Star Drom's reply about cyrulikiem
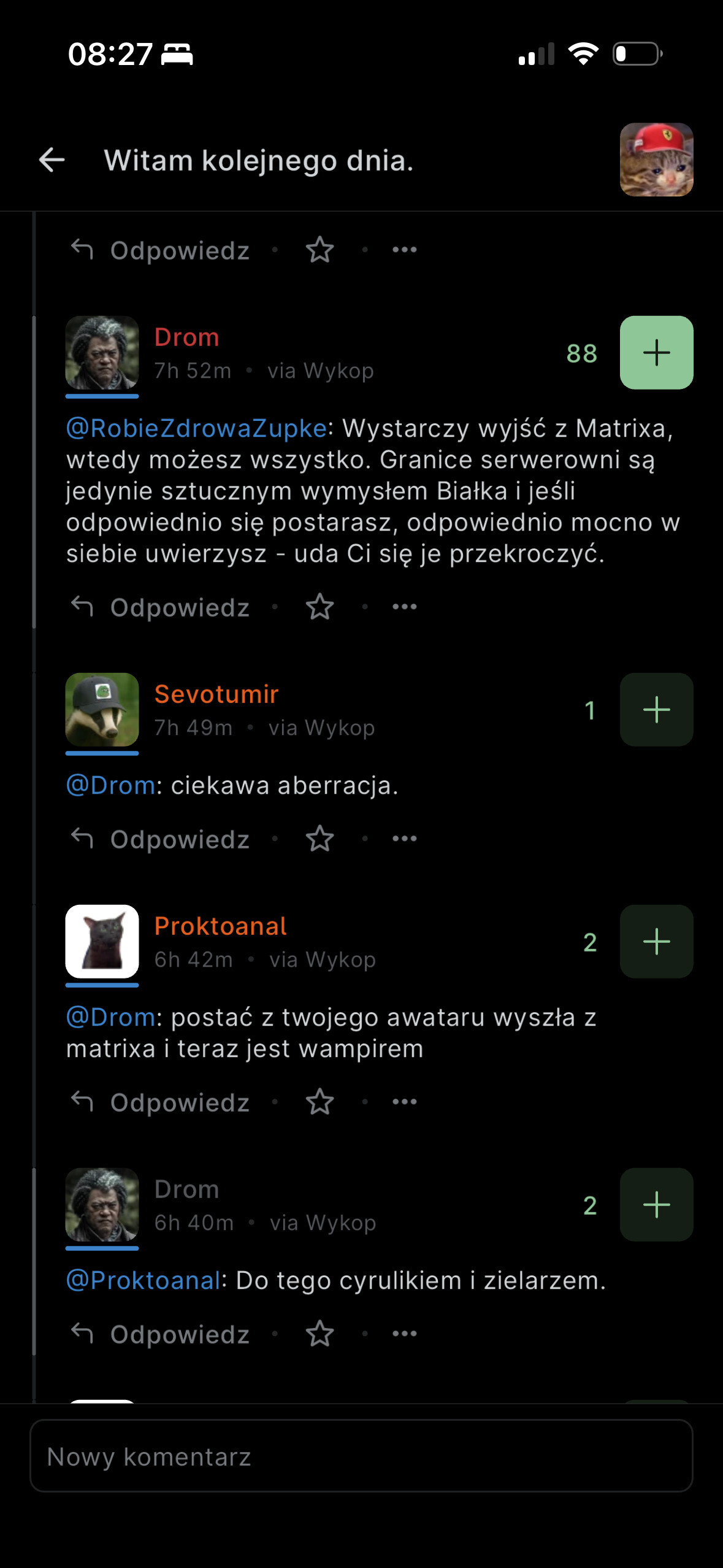Image resolution: width=723 pixels, height=1568 pixels. (319, 1334)
